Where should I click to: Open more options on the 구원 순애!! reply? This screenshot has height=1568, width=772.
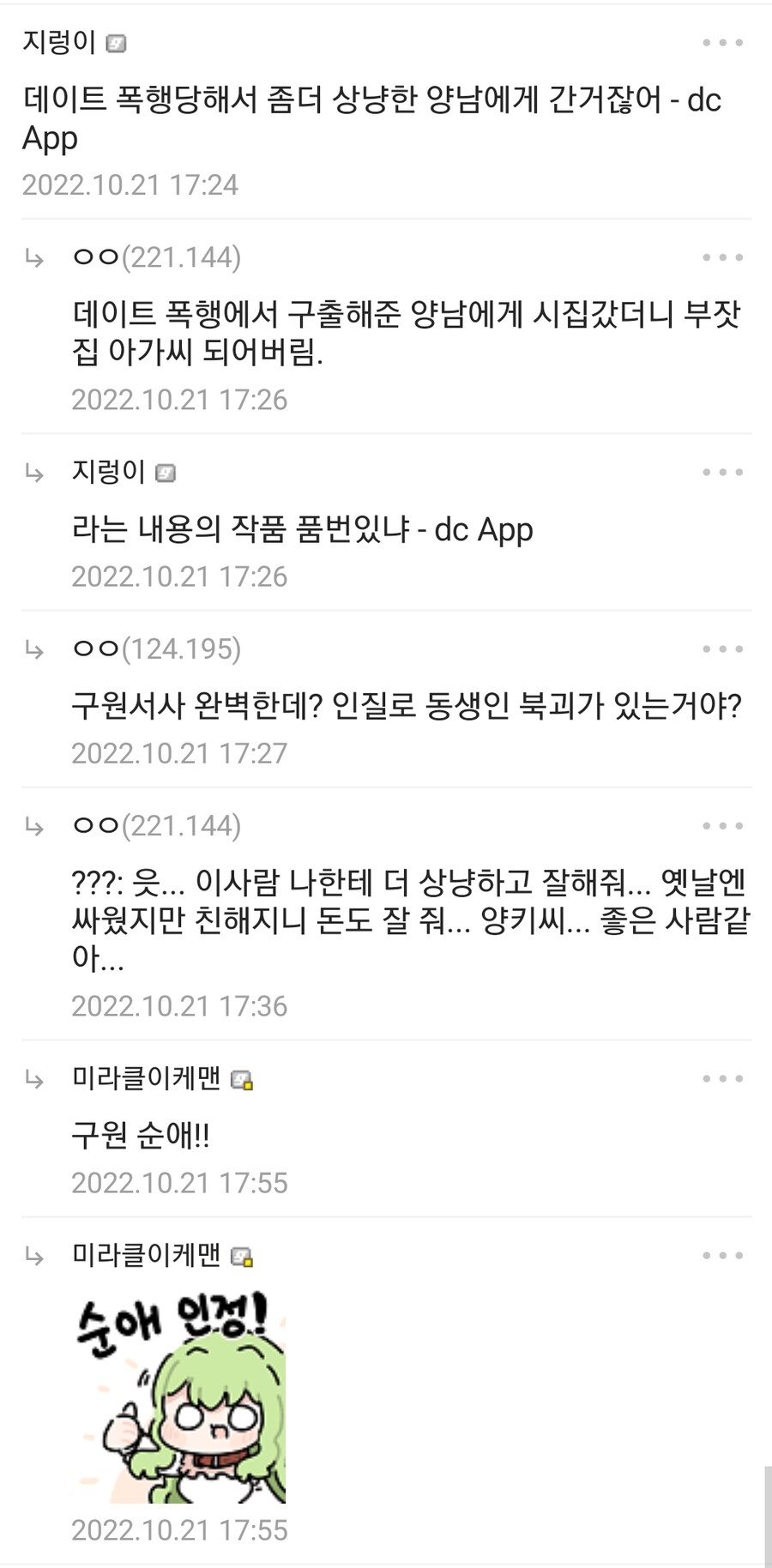click(722, 1079)
